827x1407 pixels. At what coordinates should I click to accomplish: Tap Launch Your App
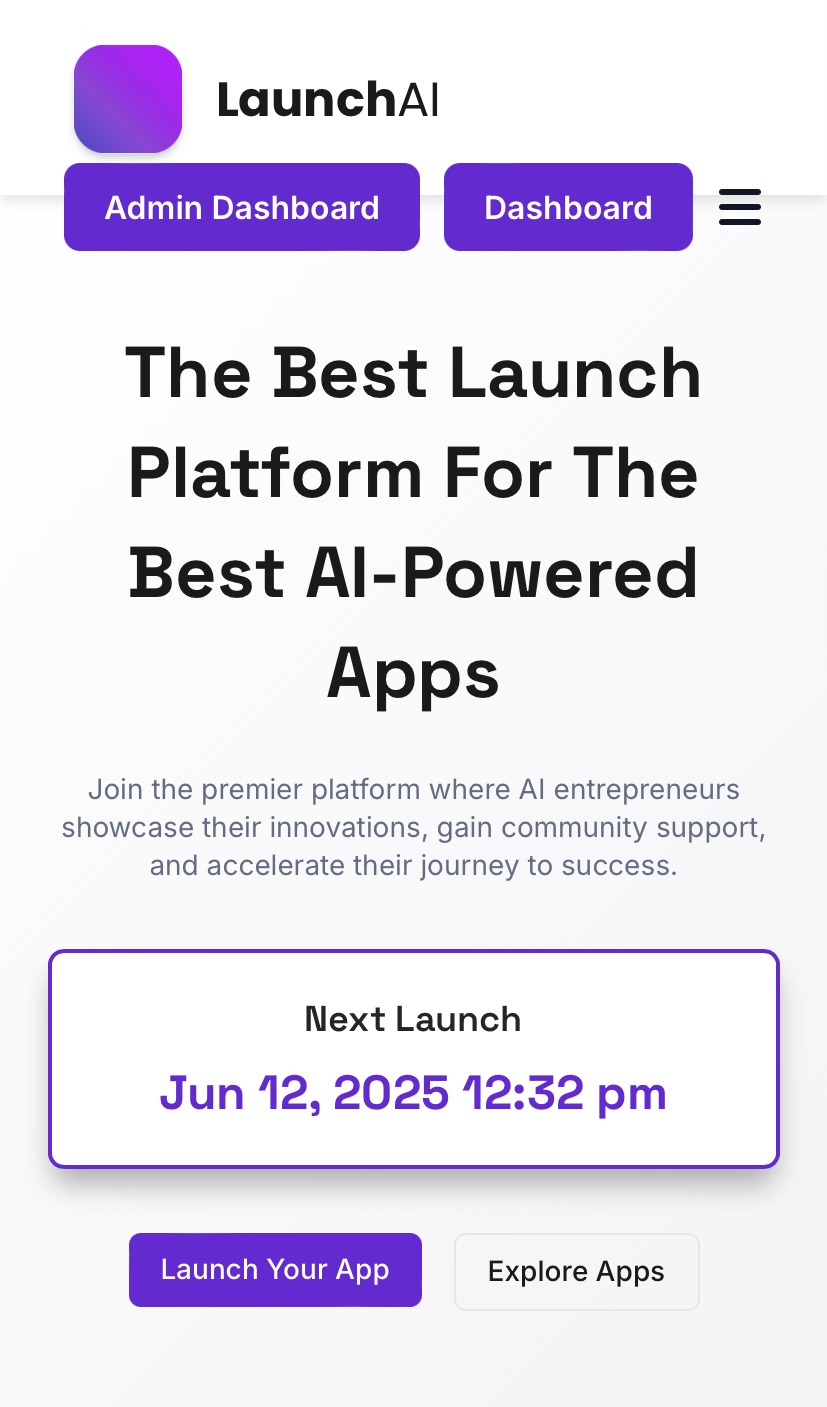[275, 1270]
